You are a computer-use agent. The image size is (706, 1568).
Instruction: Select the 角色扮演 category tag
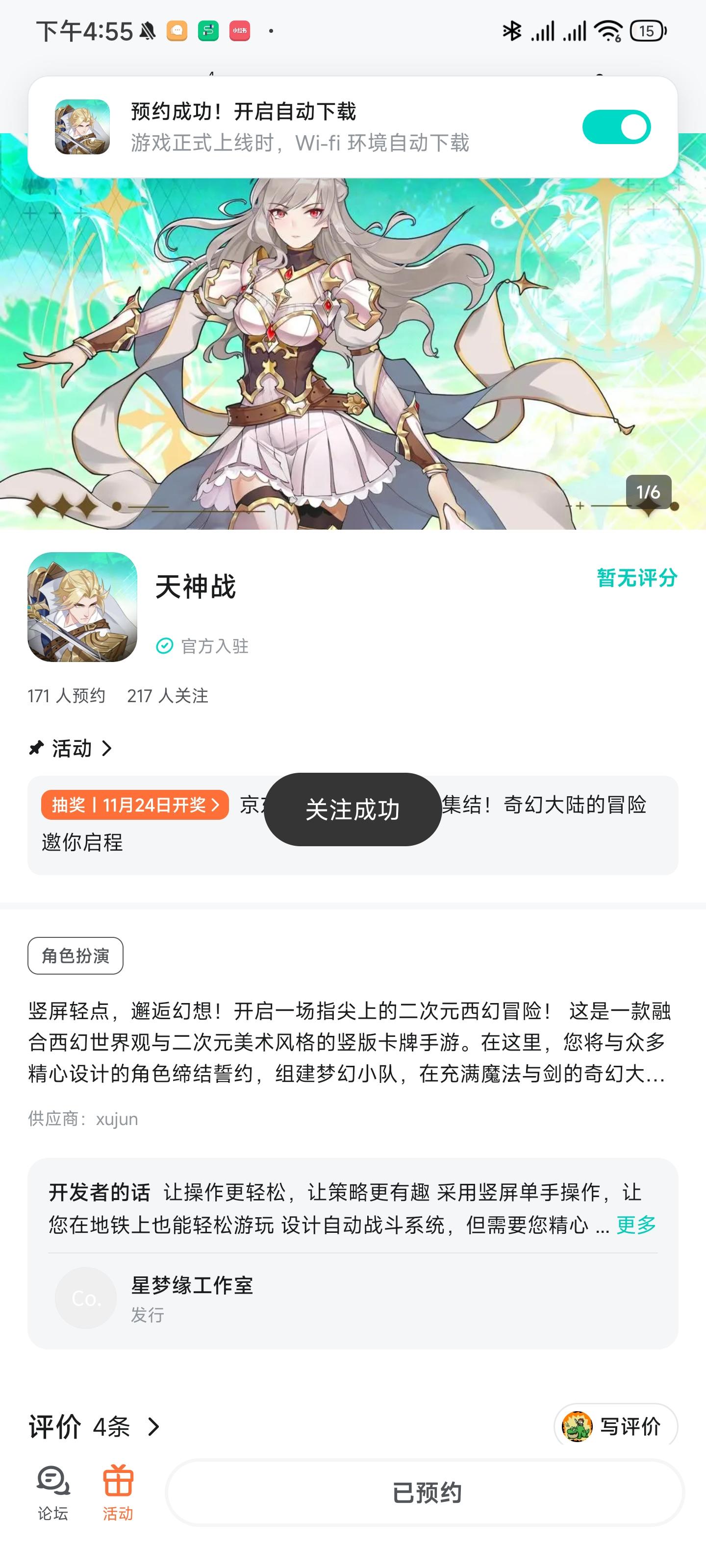[x=76, y=955]
